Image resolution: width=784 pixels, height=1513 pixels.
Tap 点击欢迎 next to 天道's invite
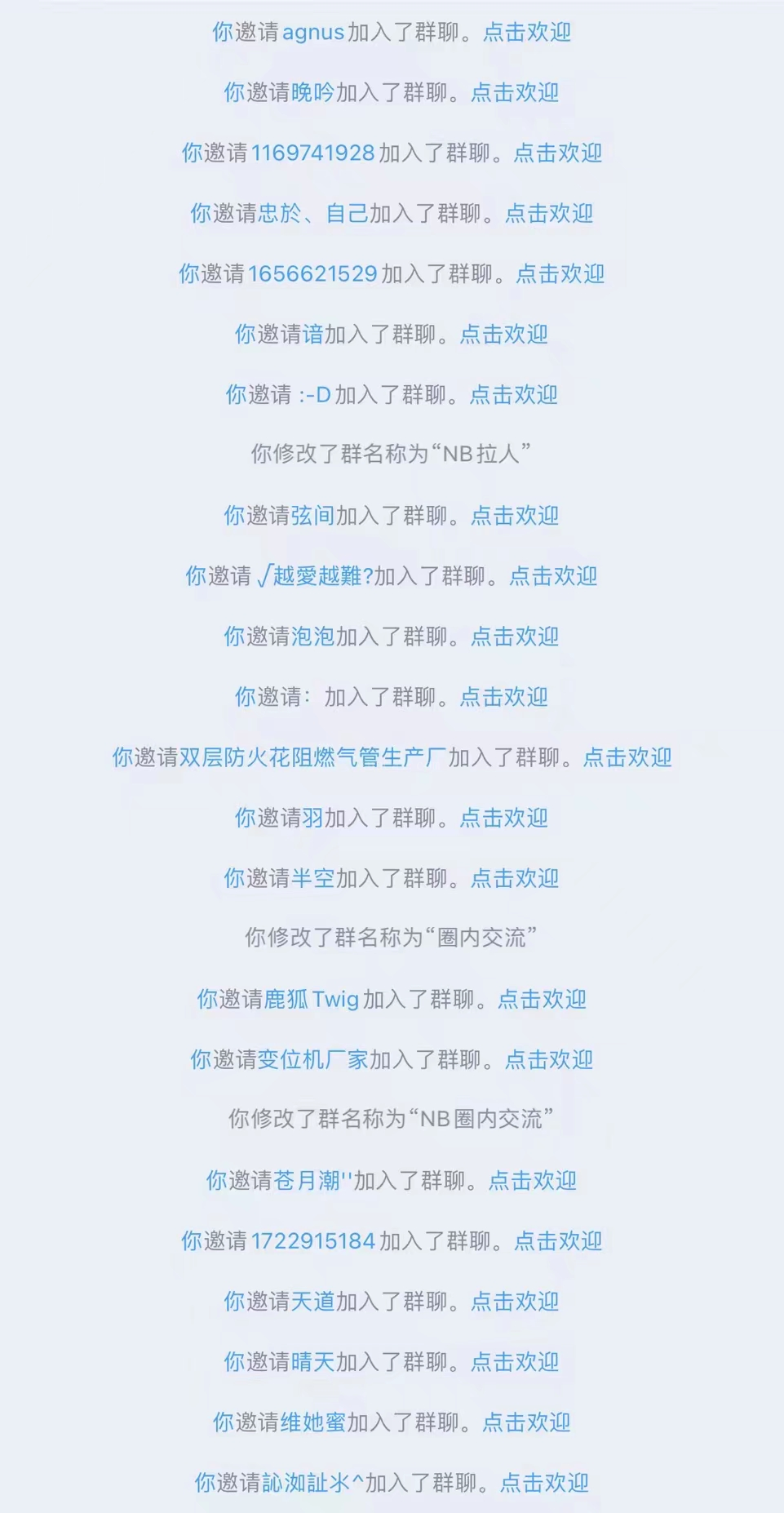tap(515, 1301)
